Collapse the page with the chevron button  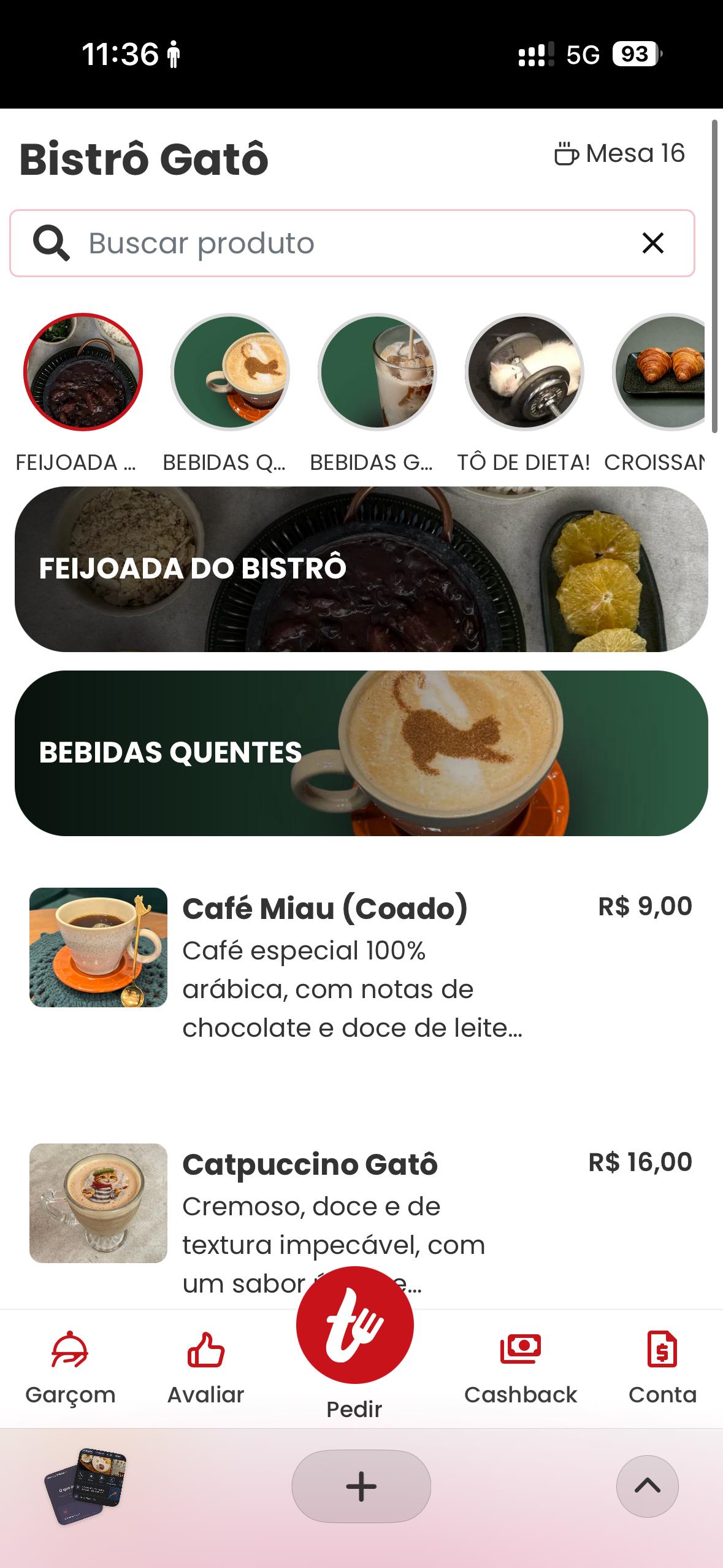tap(648, 1486)
